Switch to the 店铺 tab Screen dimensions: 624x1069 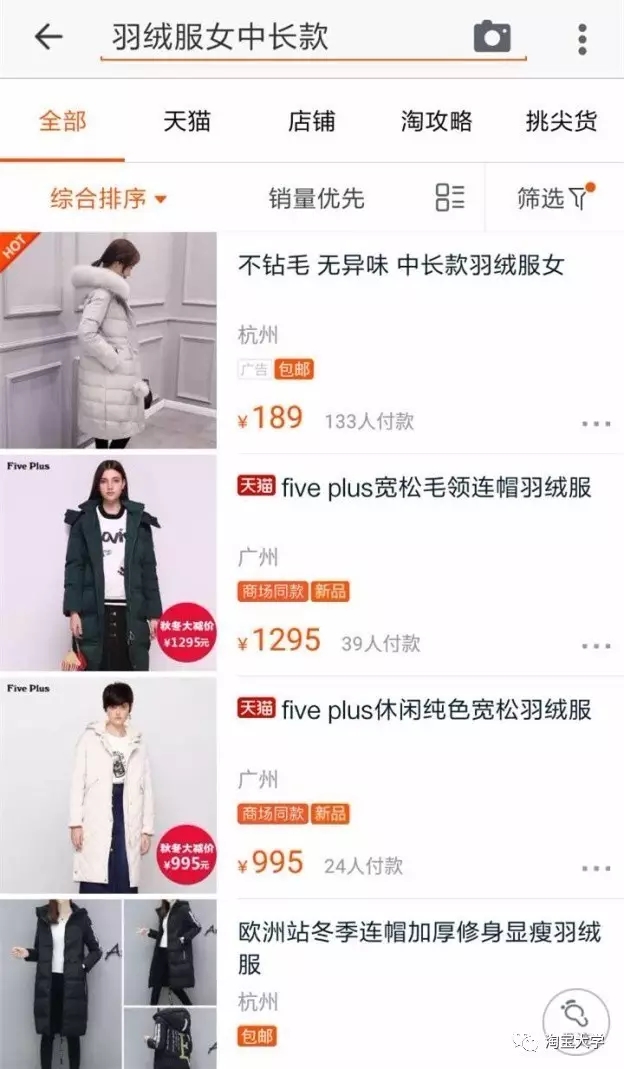pos(312,122)
